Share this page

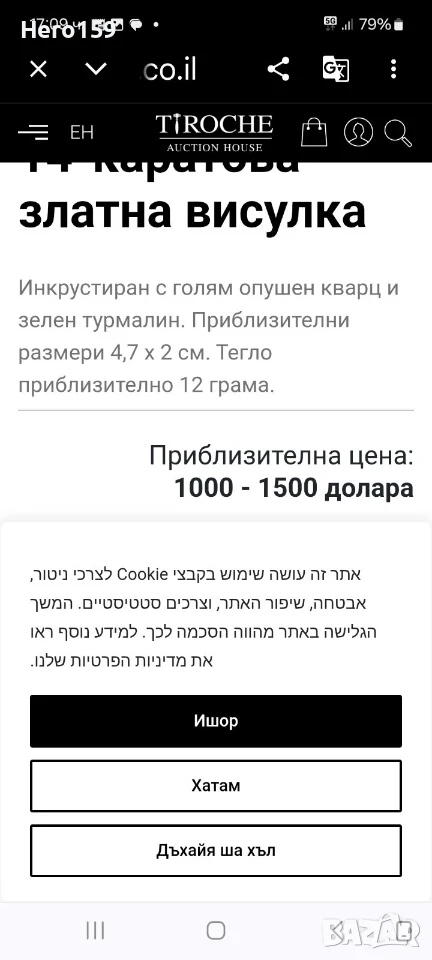tap(278, 69)
